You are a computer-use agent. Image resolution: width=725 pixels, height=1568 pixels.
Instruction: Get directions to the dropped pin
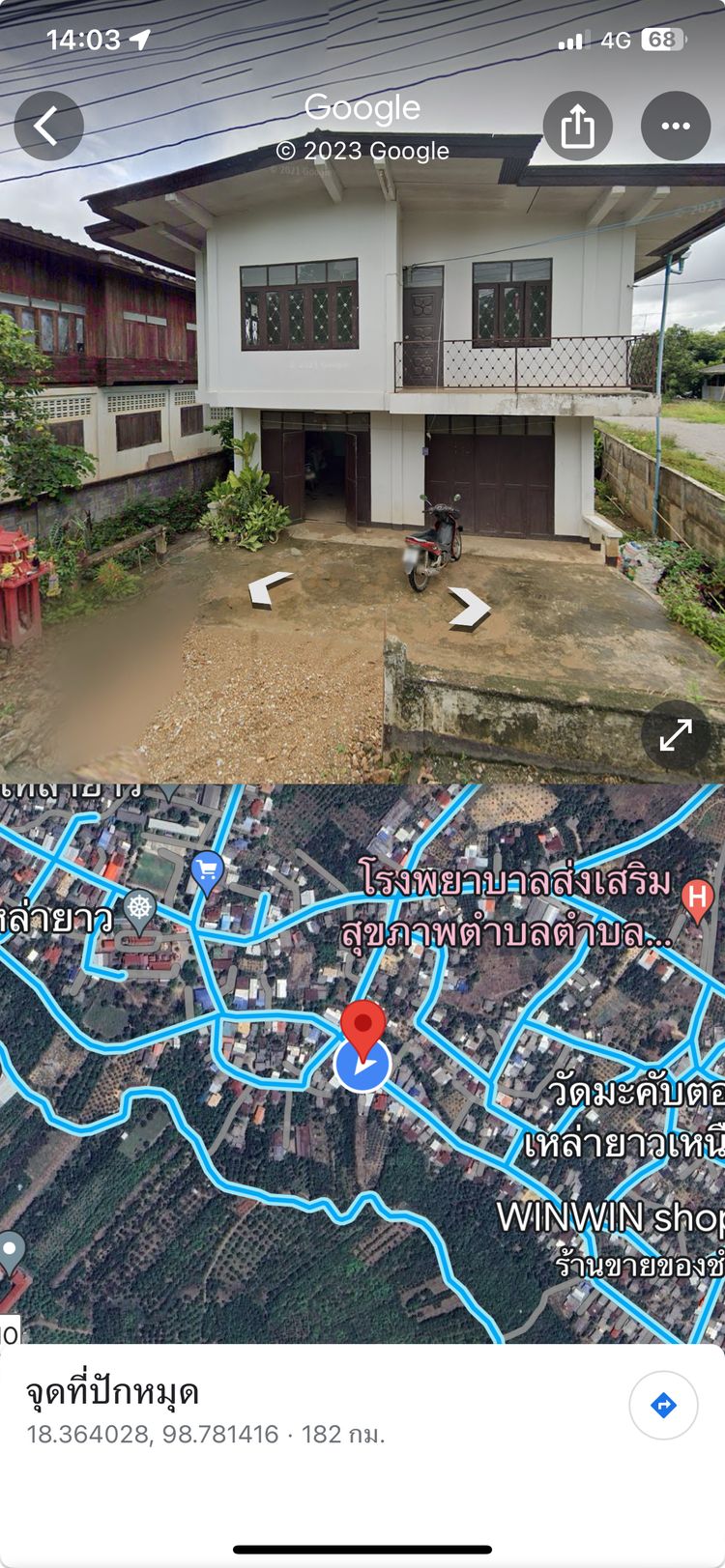pyautogui.click(x=663, y=1405)
